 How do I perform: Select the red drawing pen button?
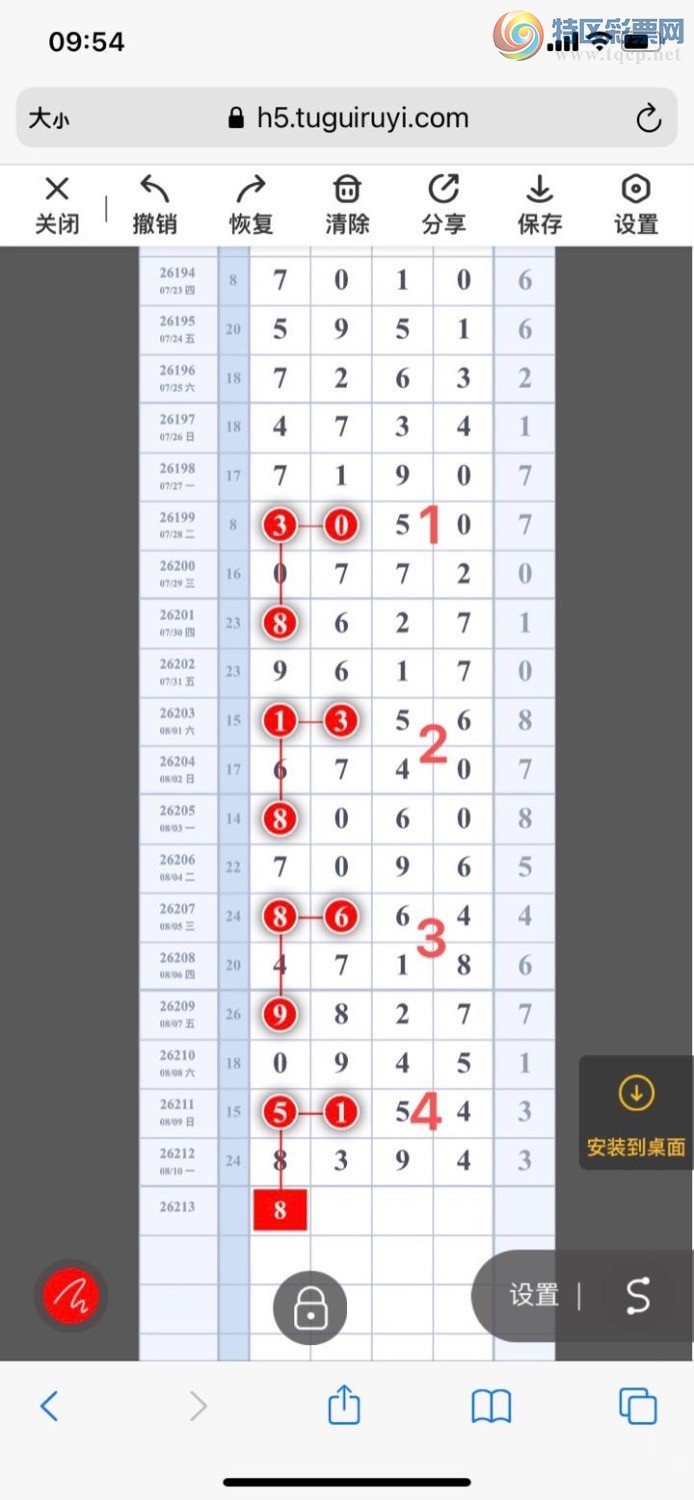(72, 1297)
